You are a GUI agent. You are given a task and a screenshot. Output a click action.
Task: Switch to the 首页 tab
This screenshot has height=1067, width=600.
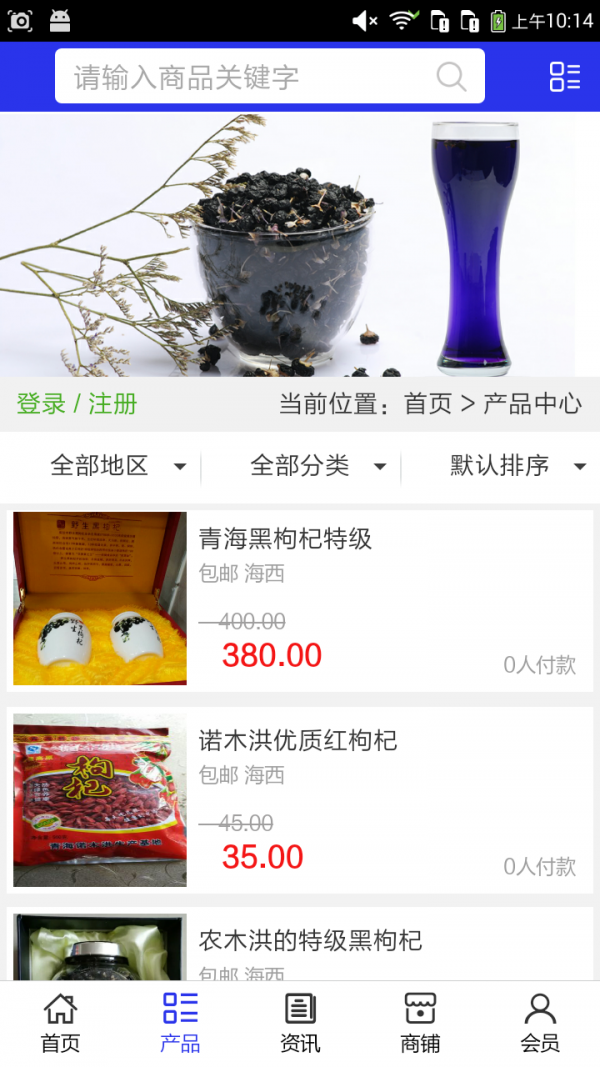60,1023
